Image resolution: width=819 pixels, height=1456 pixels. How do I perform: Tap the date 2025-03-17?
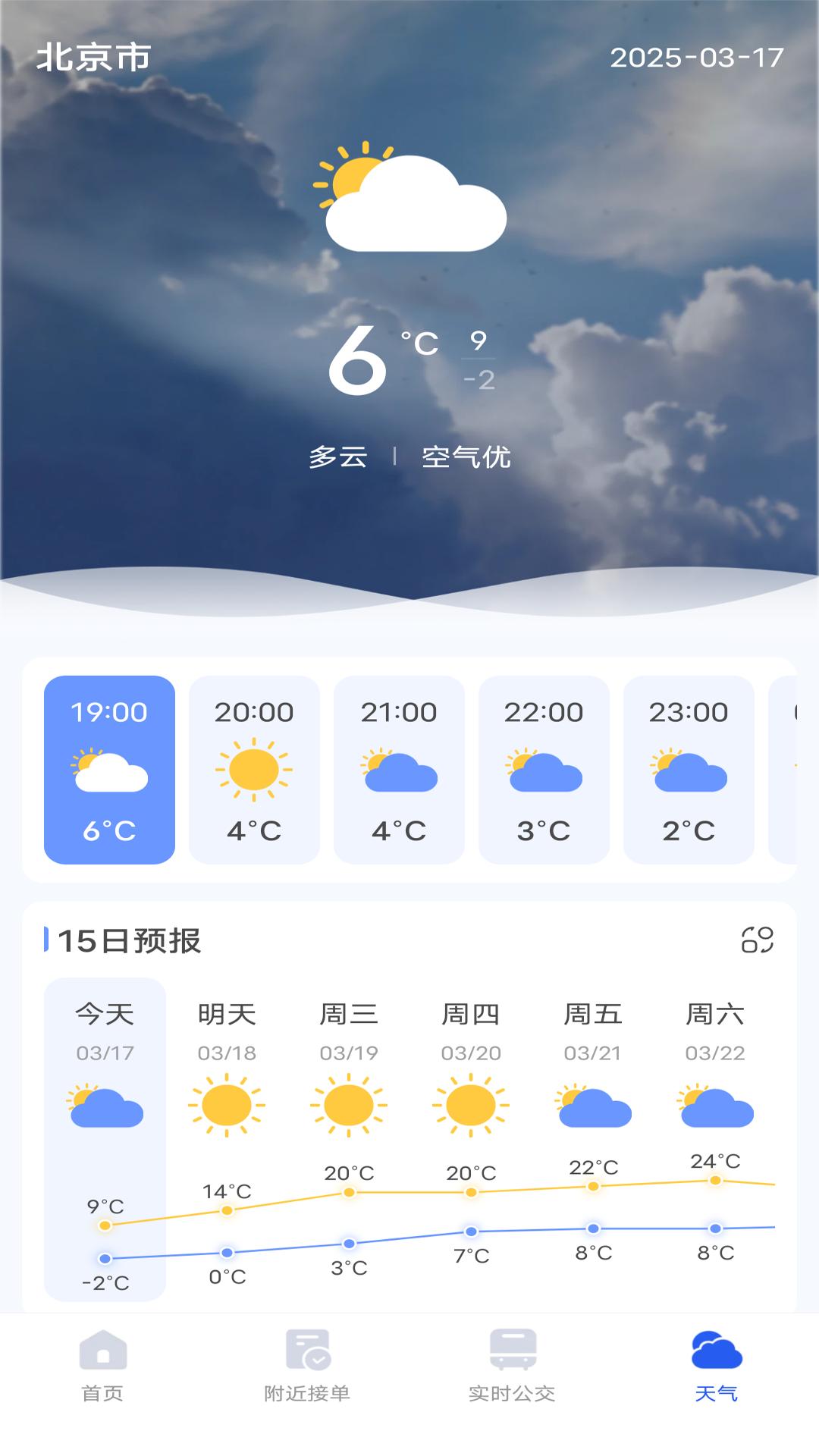698,55
